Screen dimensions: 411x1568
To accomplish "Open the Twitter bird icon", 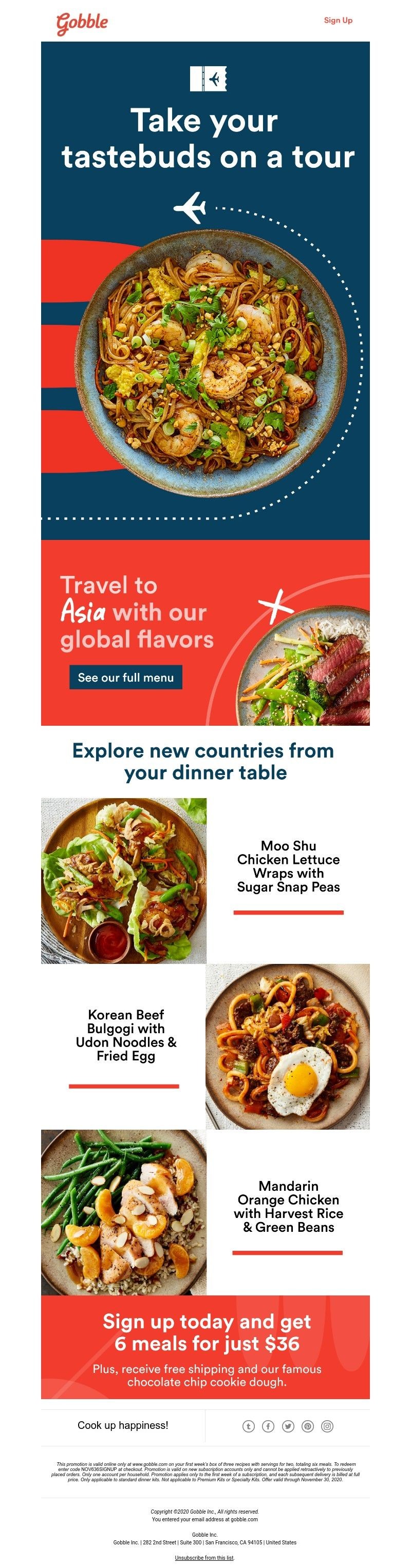I will pos(288,1426).
